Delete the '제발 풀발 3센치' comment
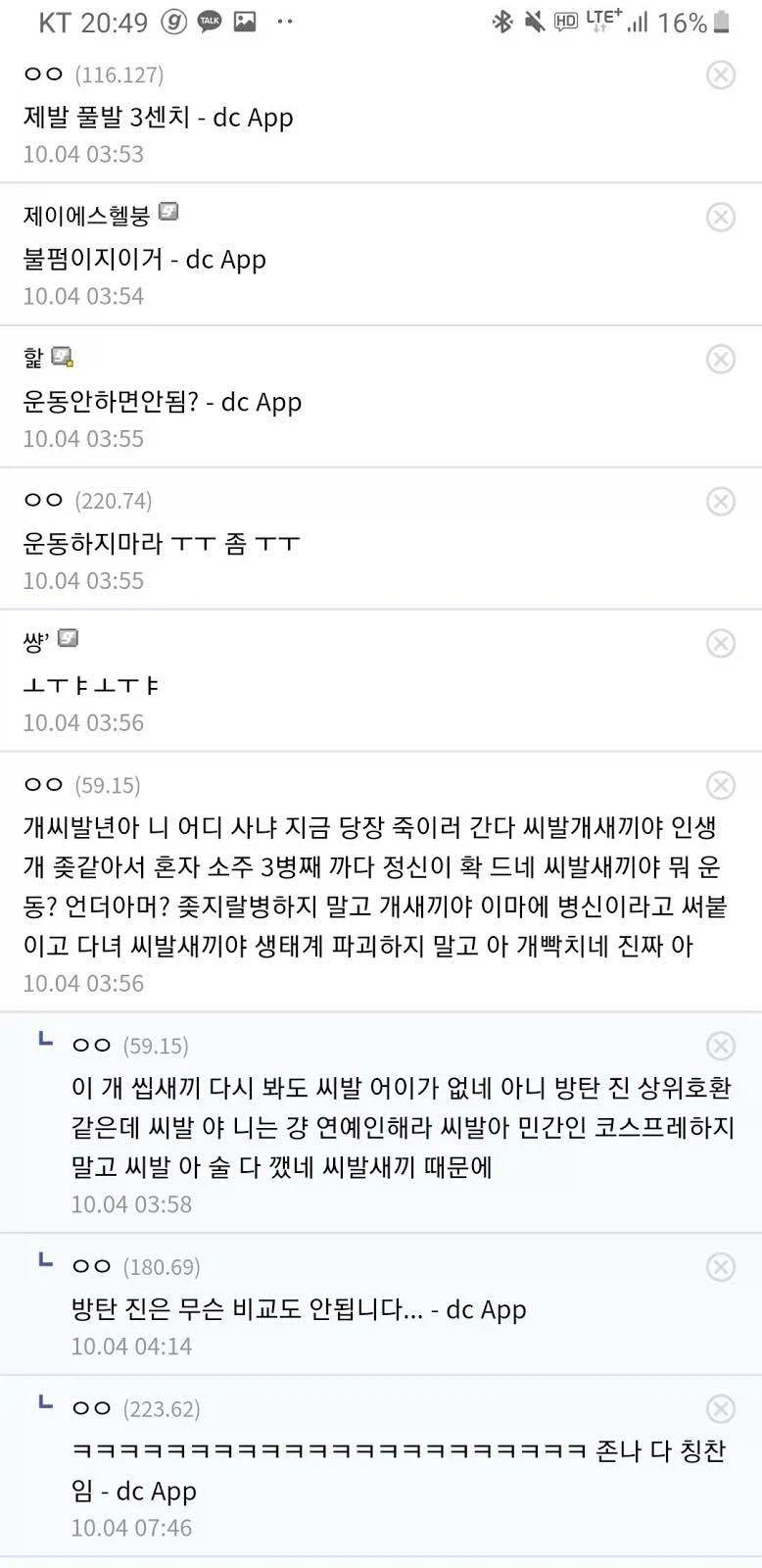This screenshot has height=1568, width=762. tap(722, 74)
